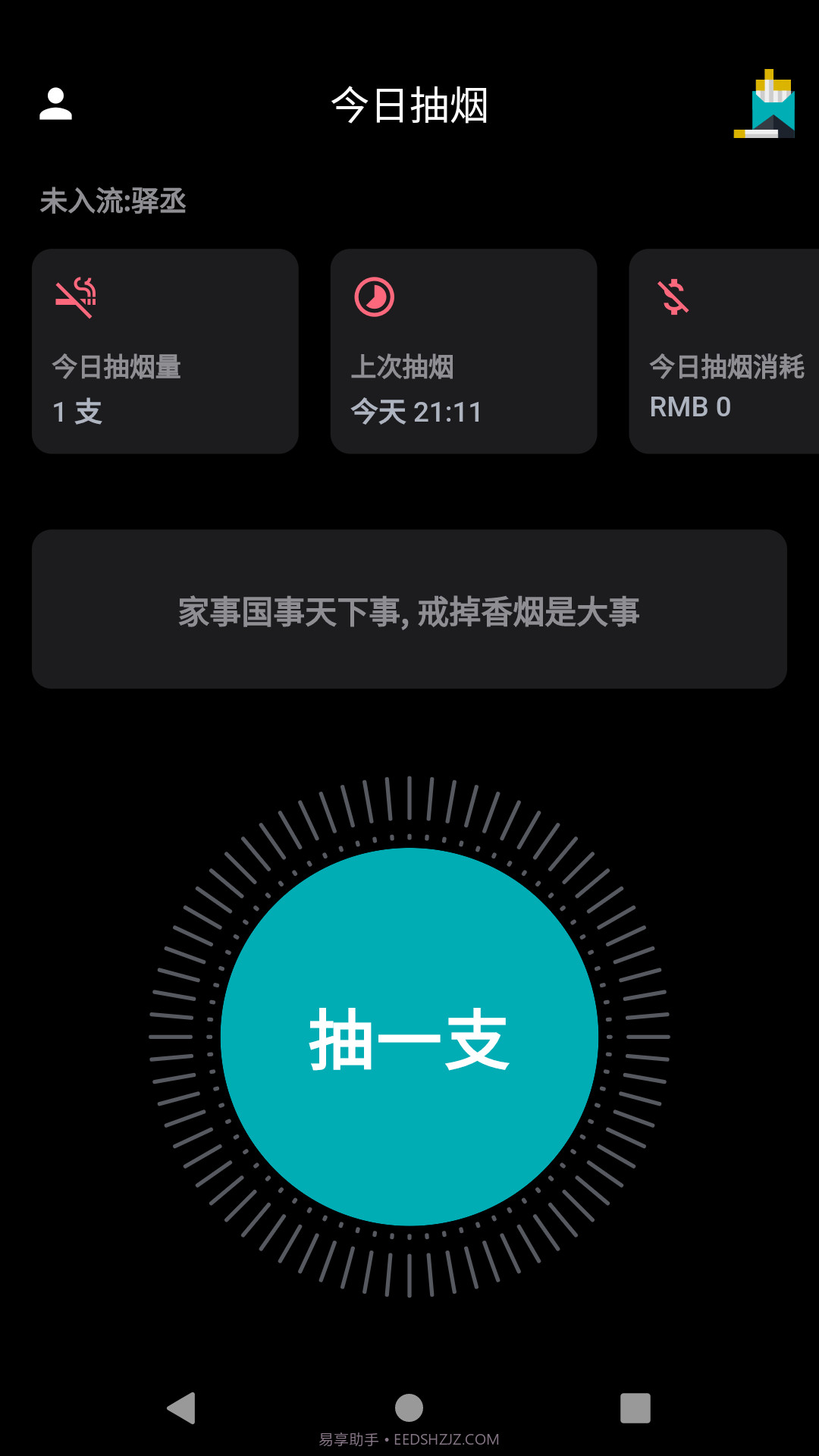Tap the rank label 未入流:驿丞
819x1456 pixels.
click(114, 202)
